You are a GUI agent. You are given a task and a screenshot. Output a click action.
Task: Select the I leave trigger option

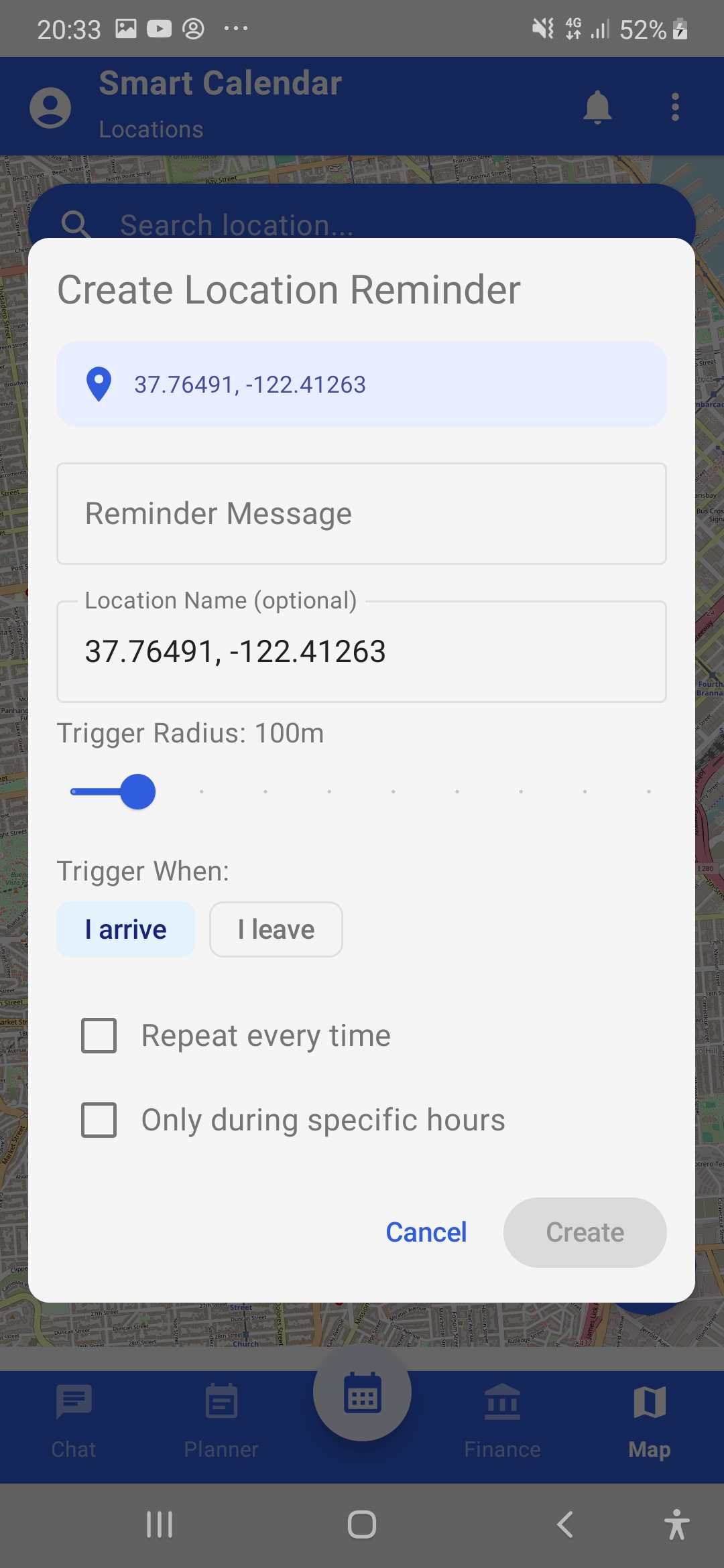[276, 929]
